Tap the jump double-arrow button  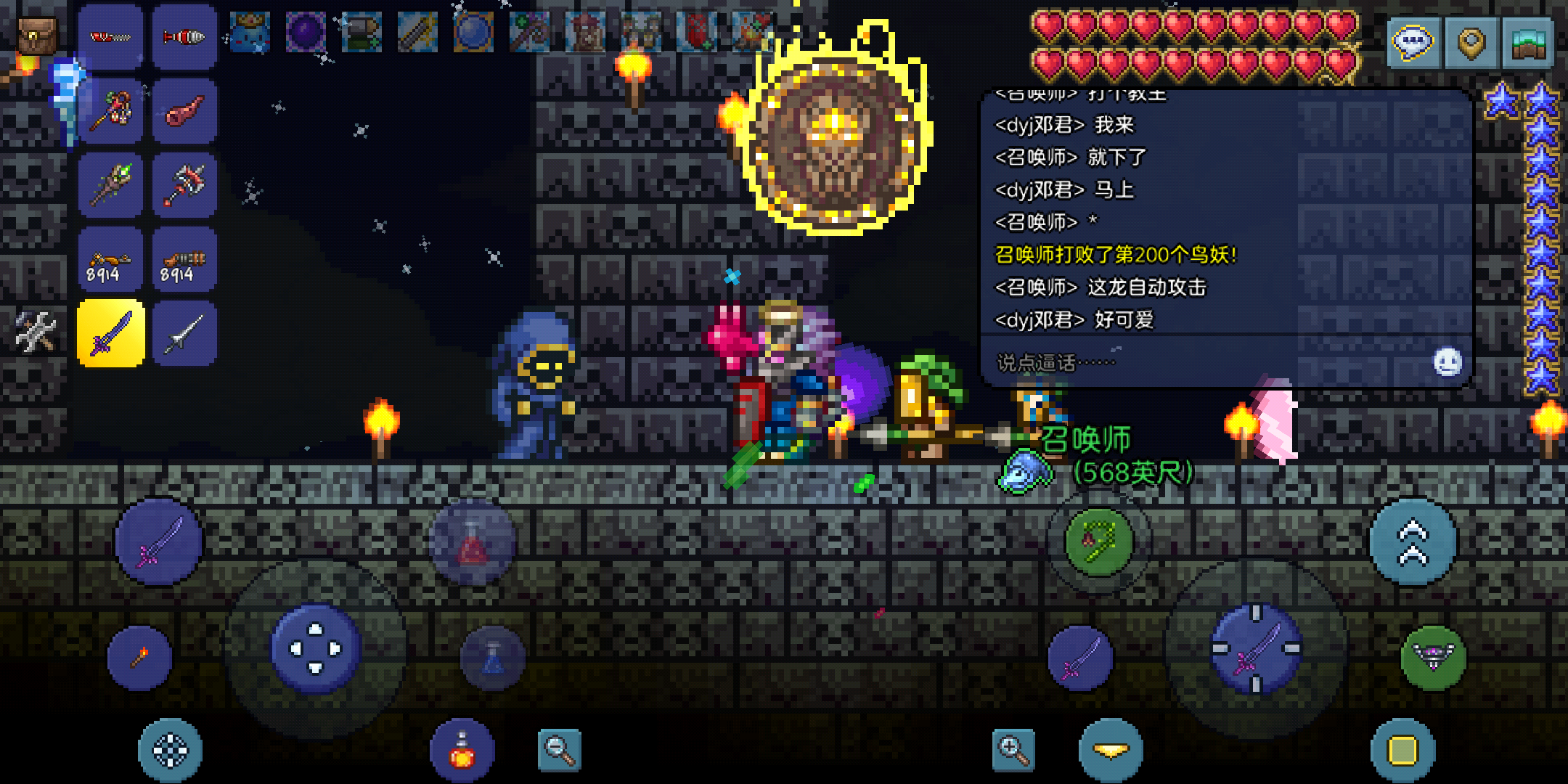[x=1413, y=543]
